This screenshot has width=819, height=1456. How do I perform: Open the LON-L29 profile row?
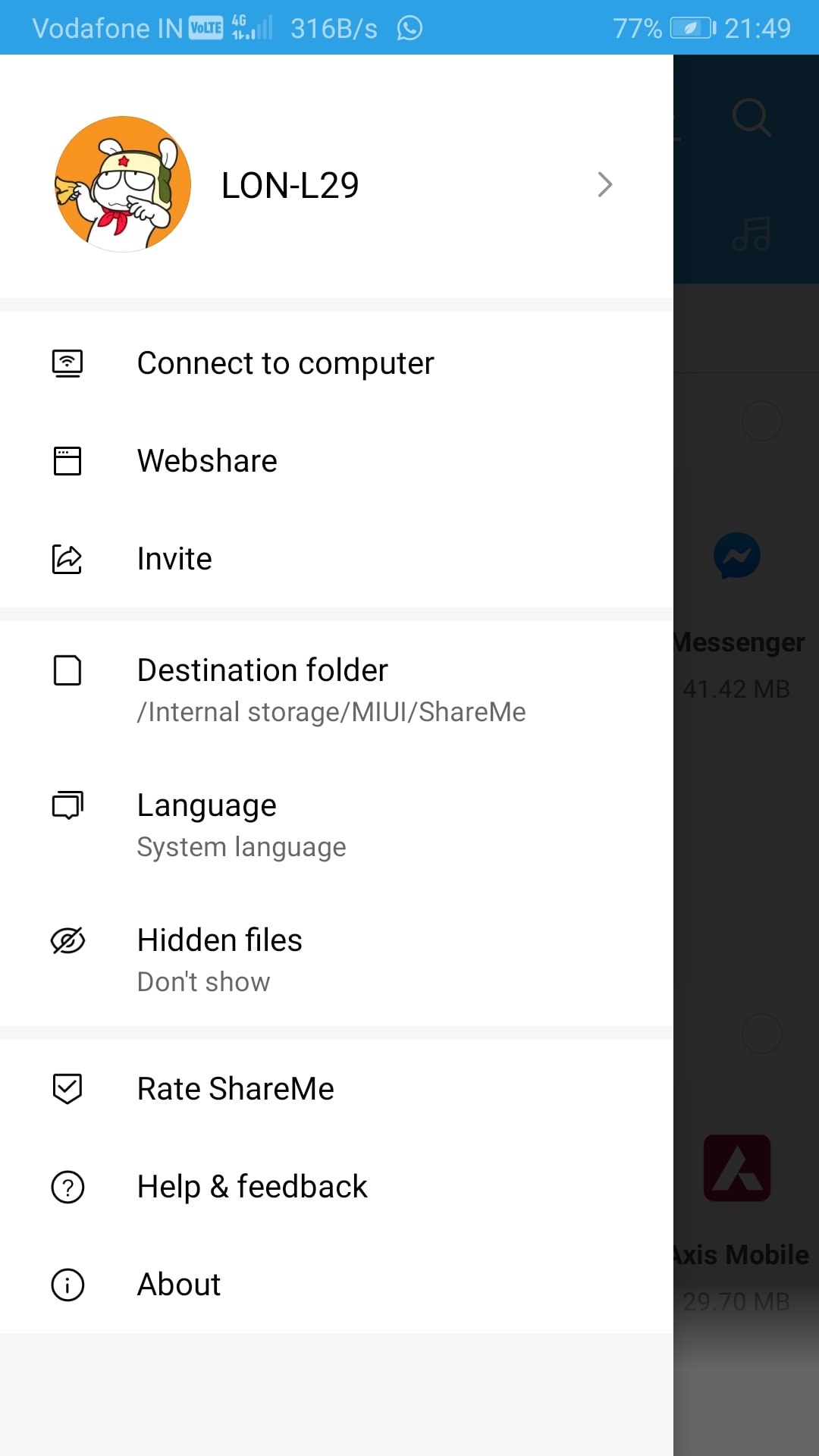click(x=337, y=184)
